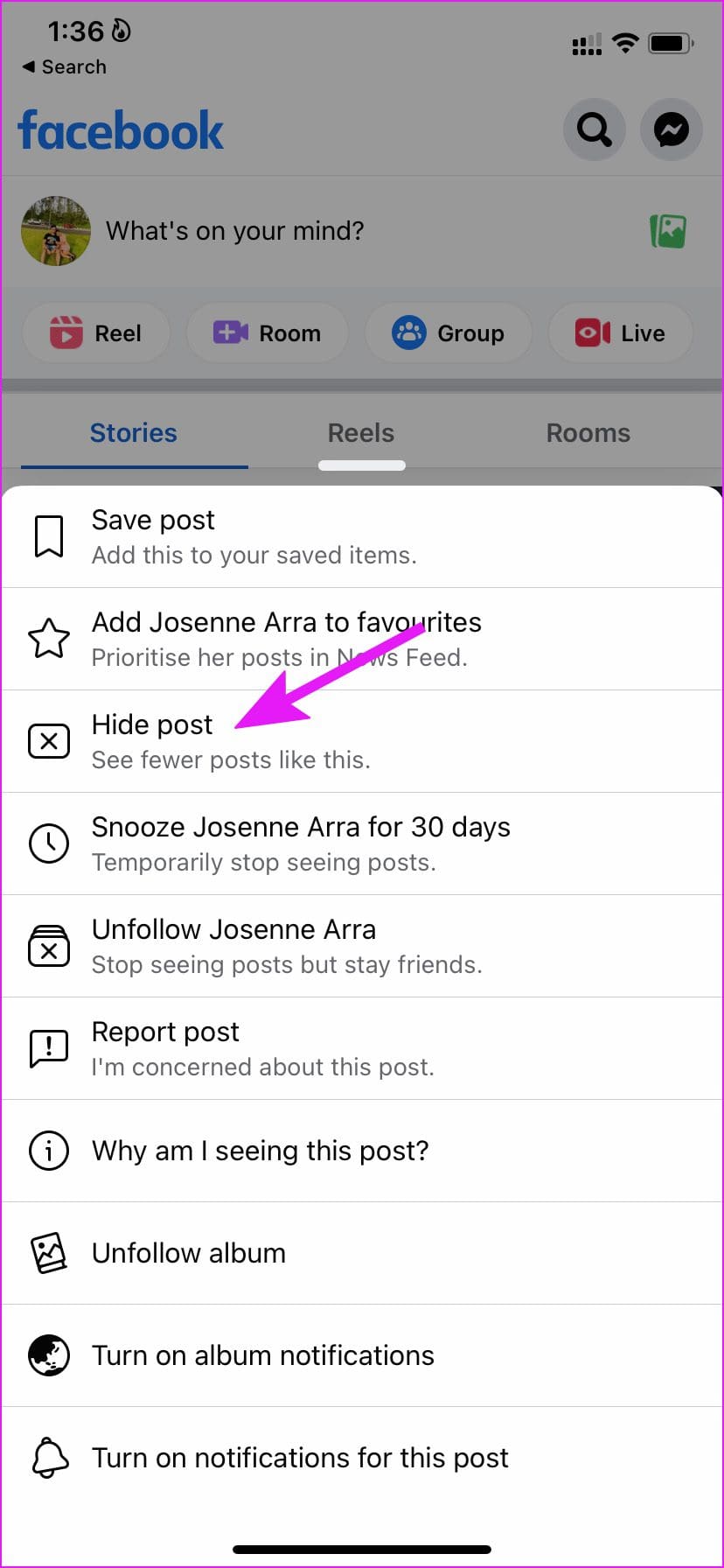724x1568 pixels.
Task: Create a Reel
Action: pos(96,333)
